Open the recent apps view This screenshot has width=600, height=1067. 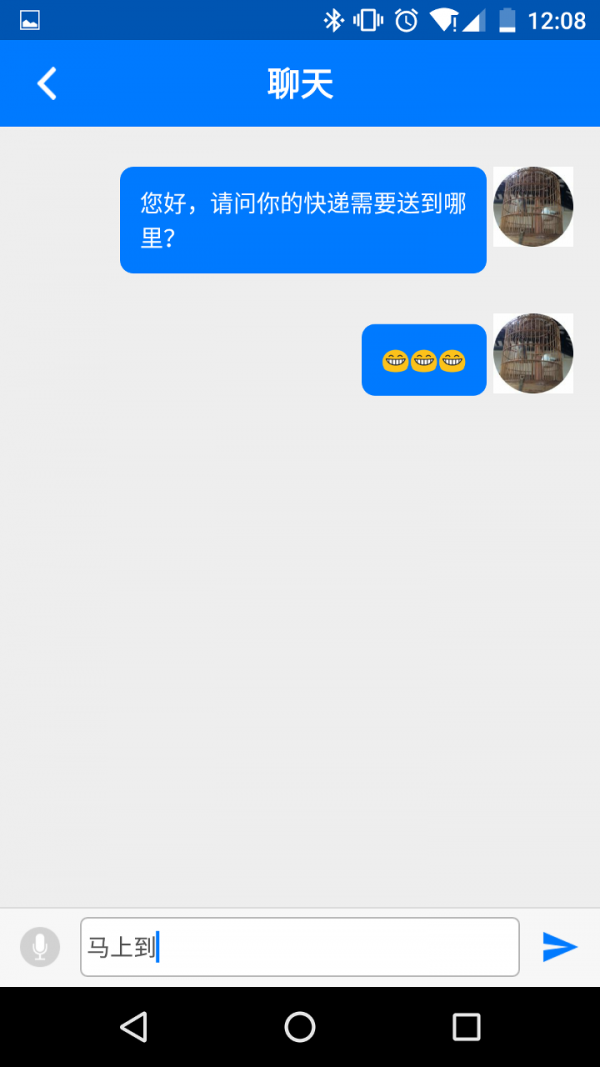(x=466, y=1026)
